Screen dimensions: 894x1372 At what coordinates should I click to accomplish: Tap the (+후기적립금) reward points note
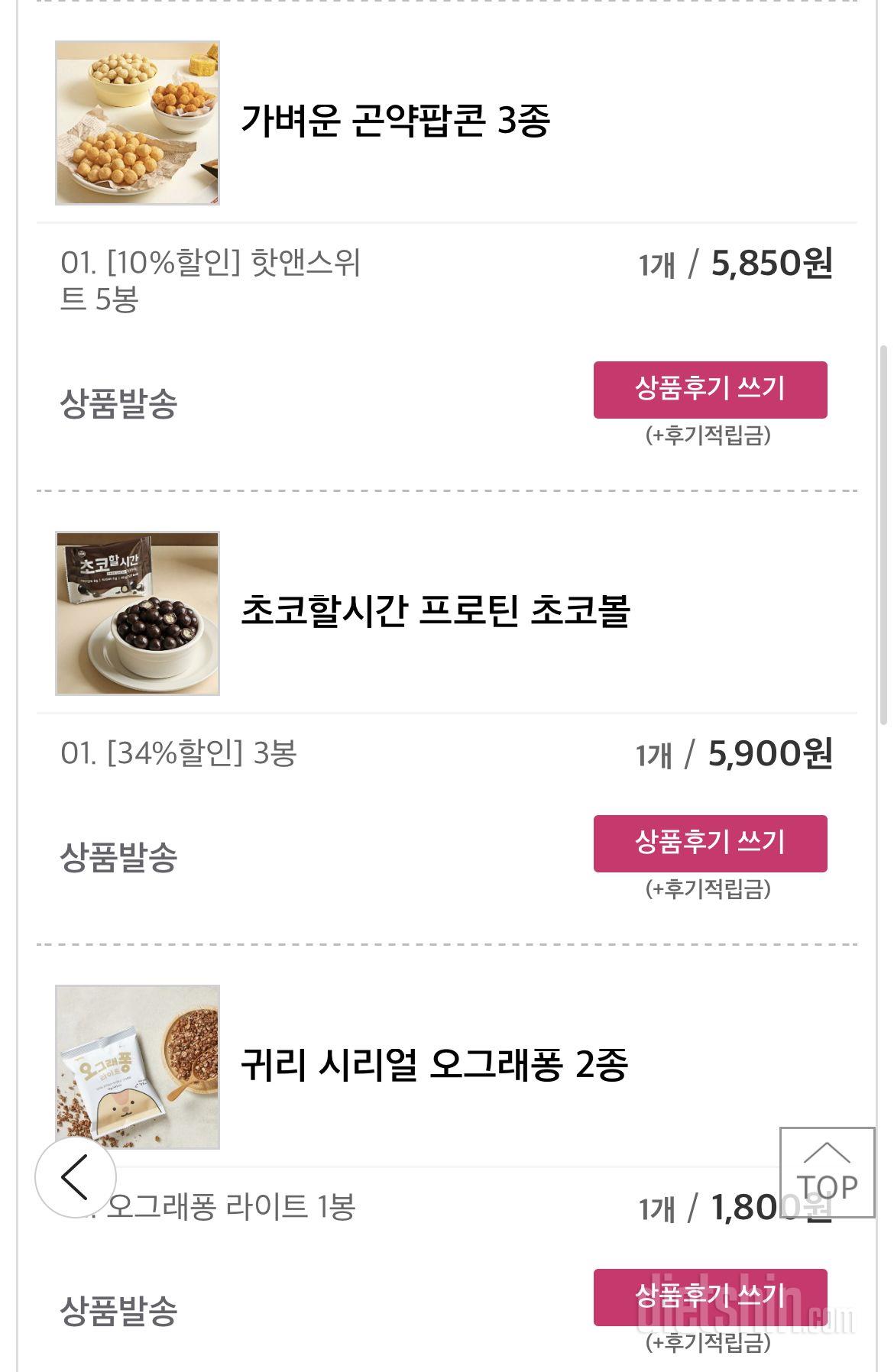(x=710, y=435)
